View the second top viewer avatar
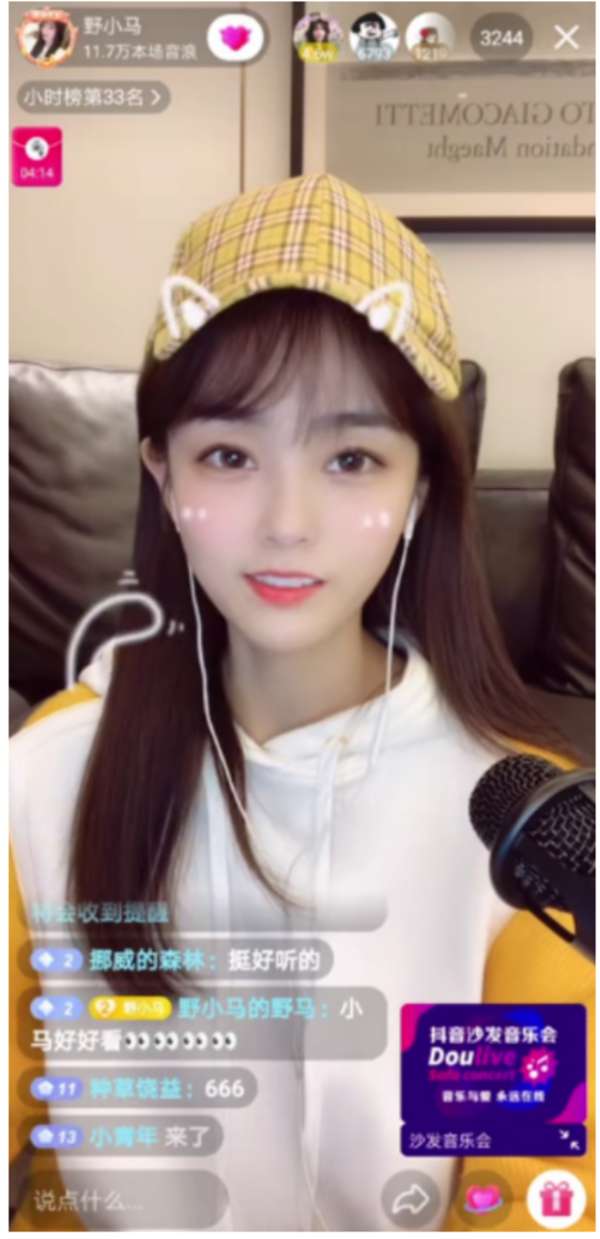The image size is (600, 1239). pyautogui.click(x=373, y=38)
